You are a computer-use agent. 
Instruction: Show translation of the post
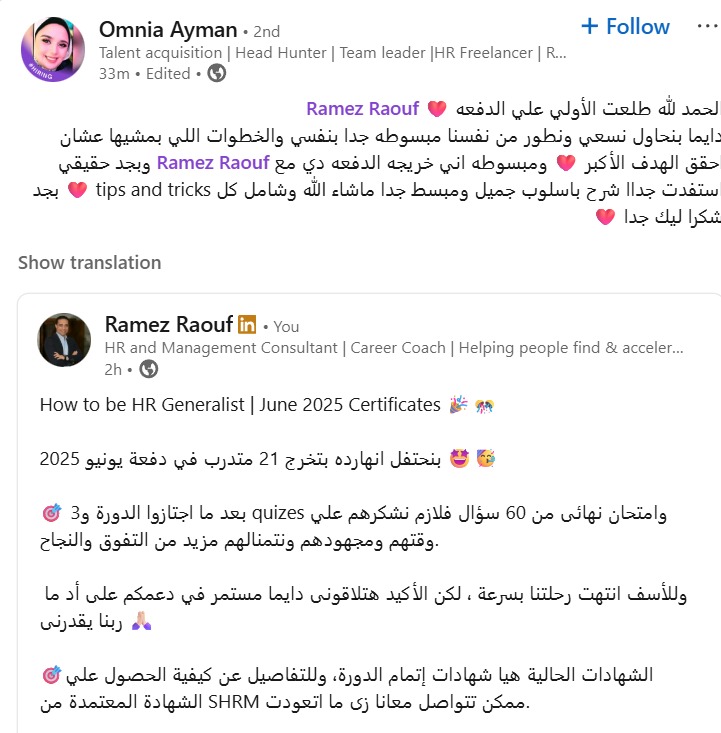pos(89,262)
